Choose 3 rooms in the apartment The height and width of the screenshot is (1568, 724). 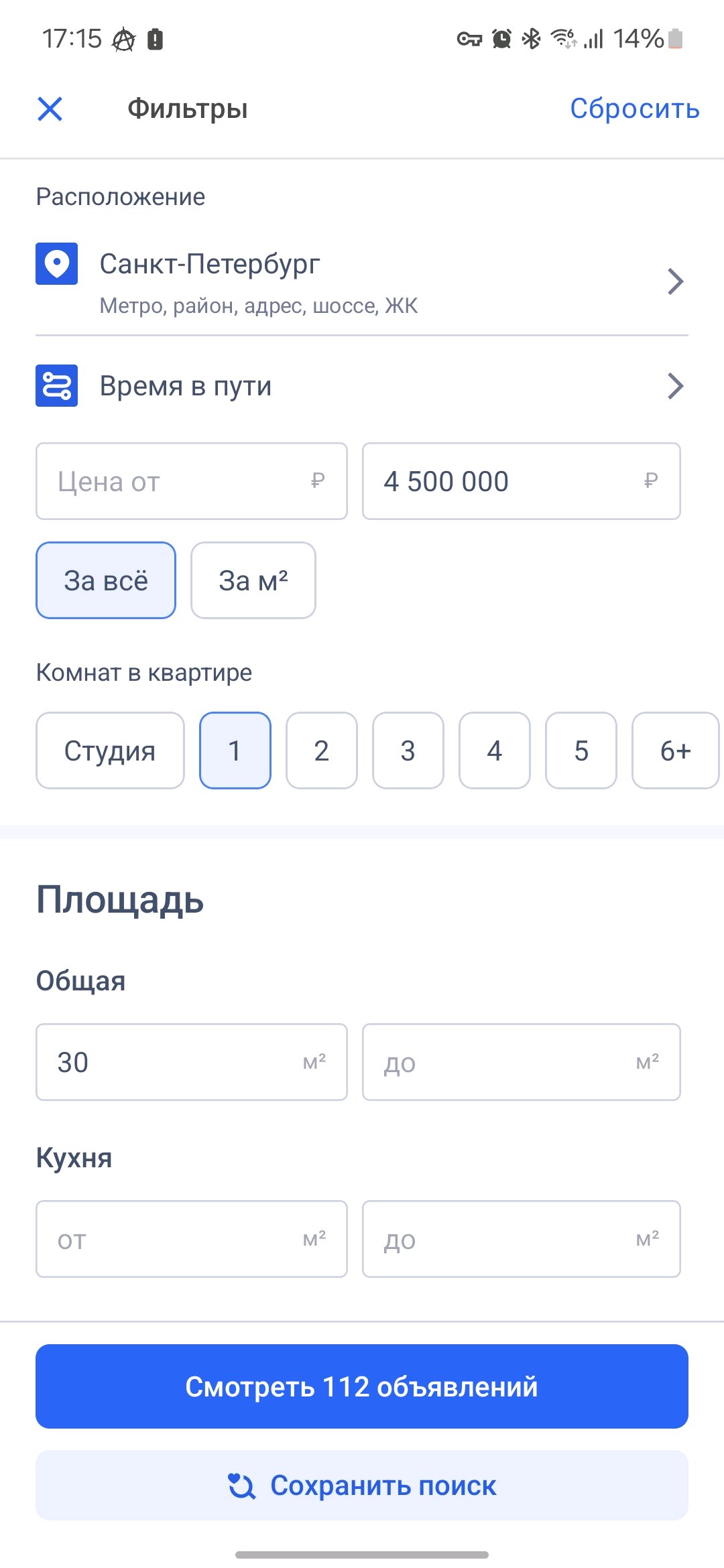pos(408,750)
